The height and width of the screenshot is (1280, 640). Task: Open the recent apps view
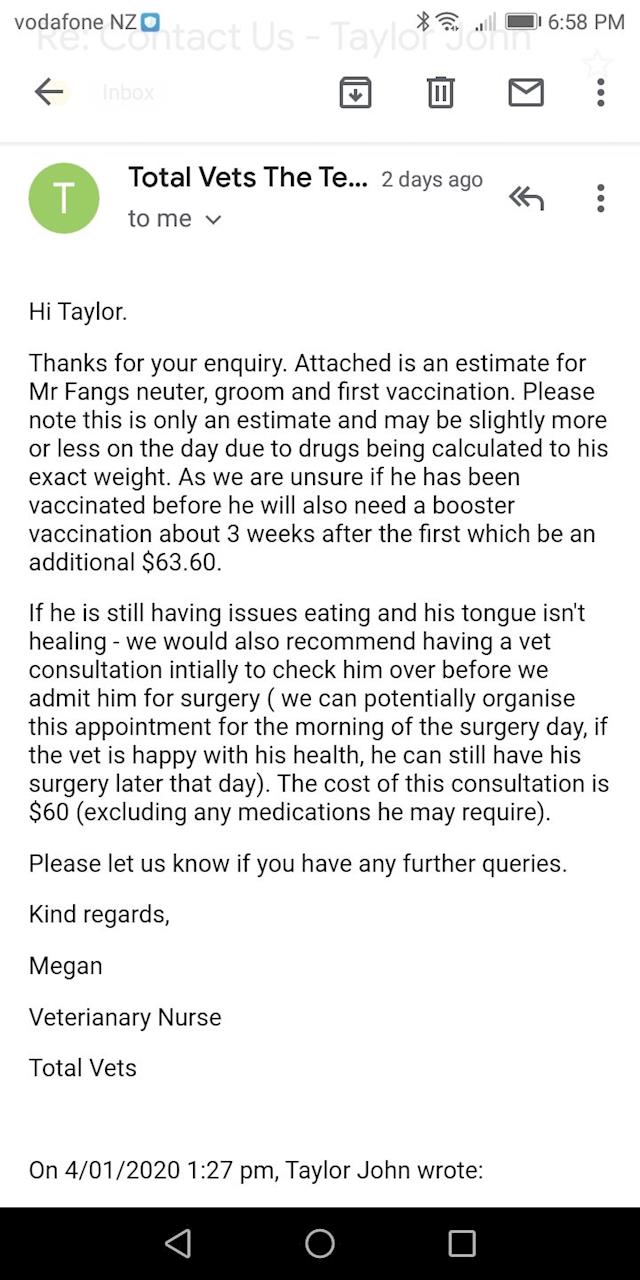(462, 1243)
